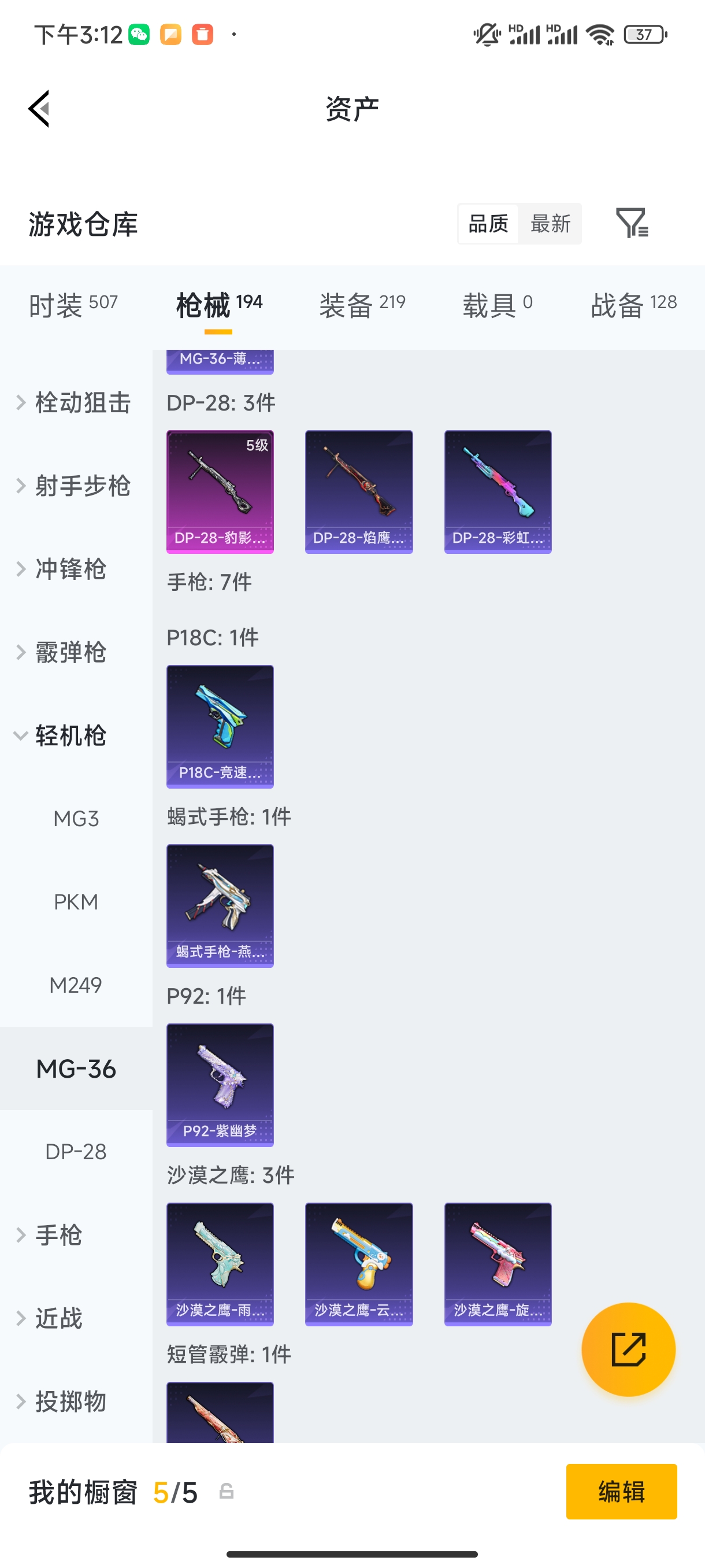The height and width of the screenshot is (1568, 705).
Task: Select the DP-28-豹影 weapon thumbnail
Action: coord(219,491)
